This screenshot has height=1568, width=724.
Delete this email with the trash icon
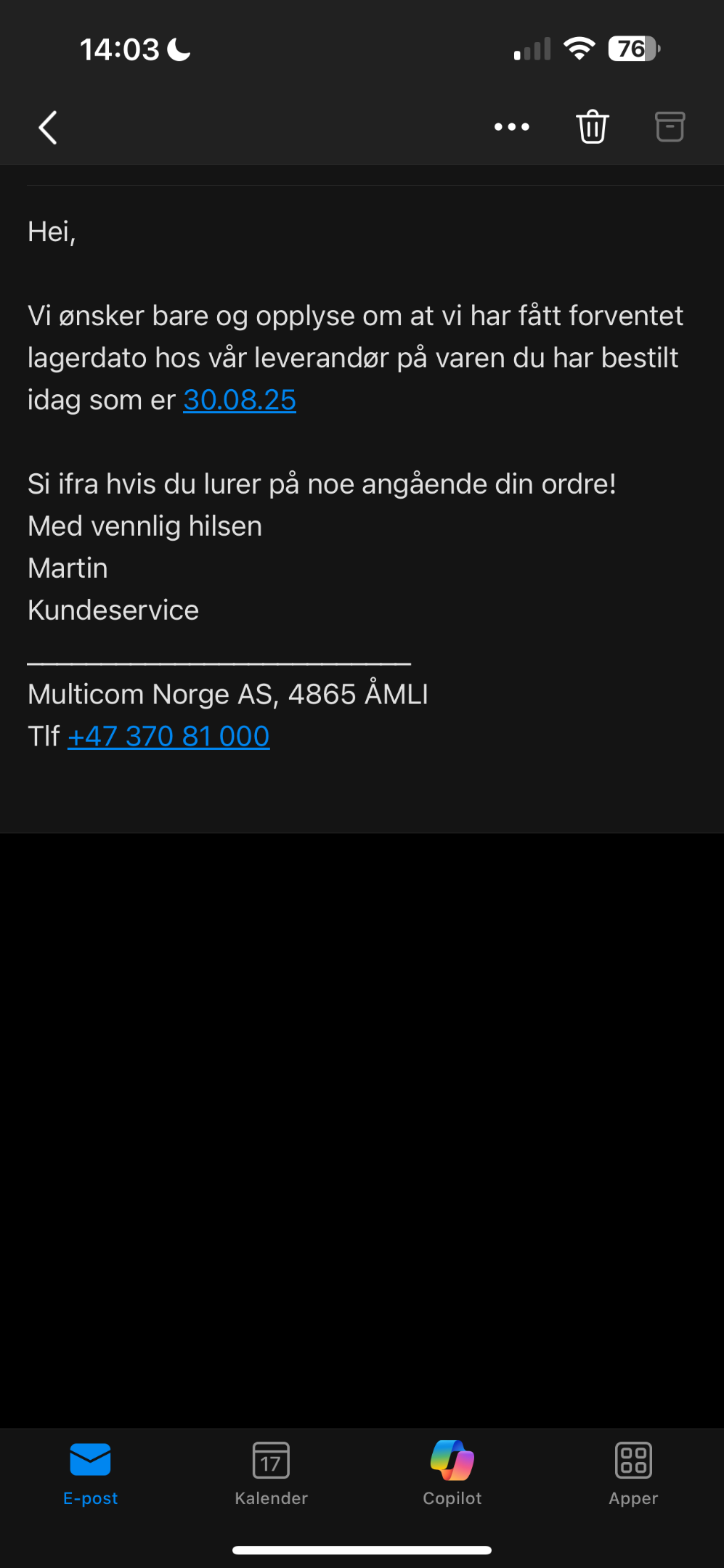pos(593,127)
